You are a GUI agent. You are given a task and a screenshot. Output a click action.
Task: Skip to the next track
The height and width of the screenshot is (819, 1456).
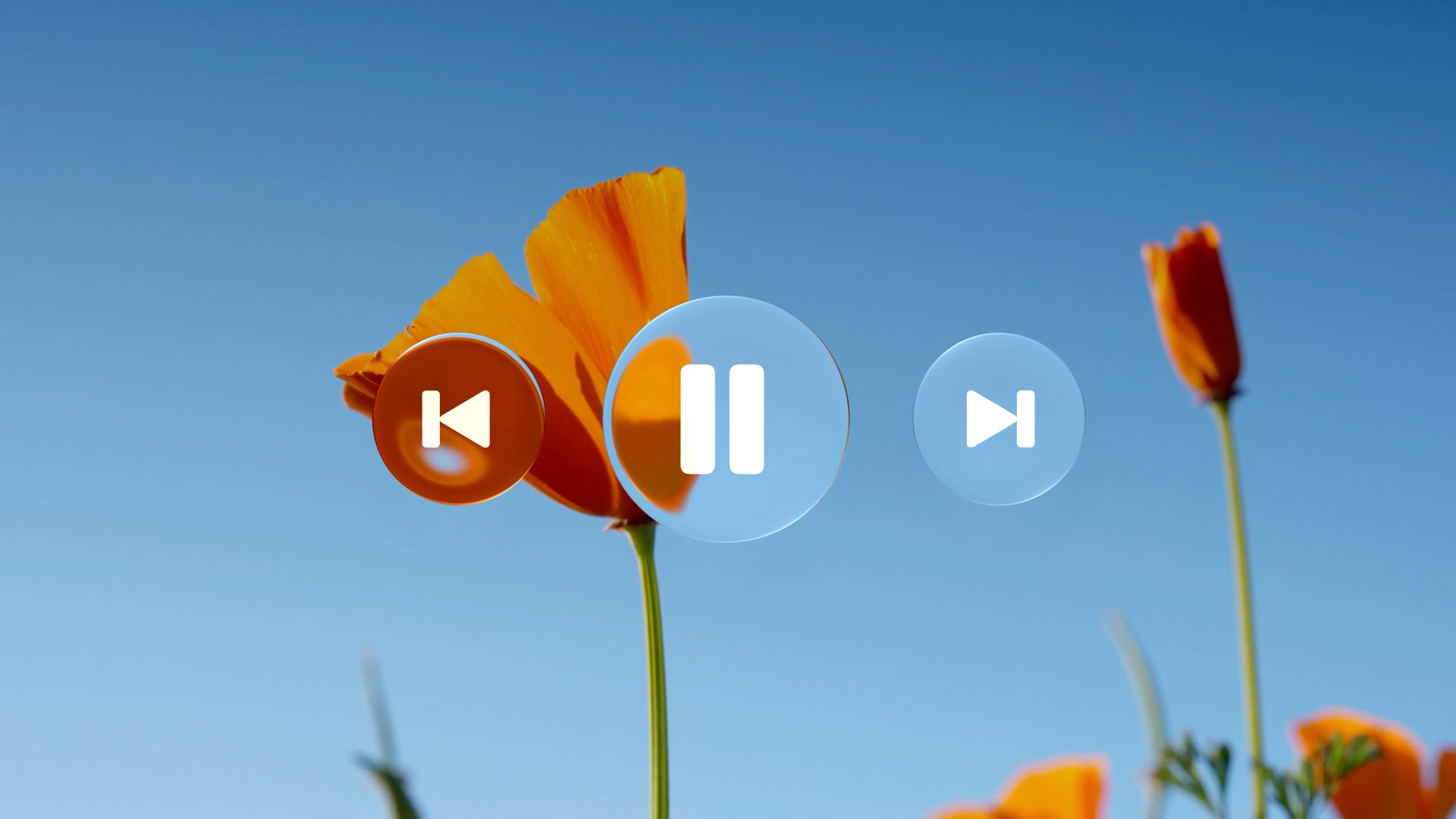tap(999, 419)
